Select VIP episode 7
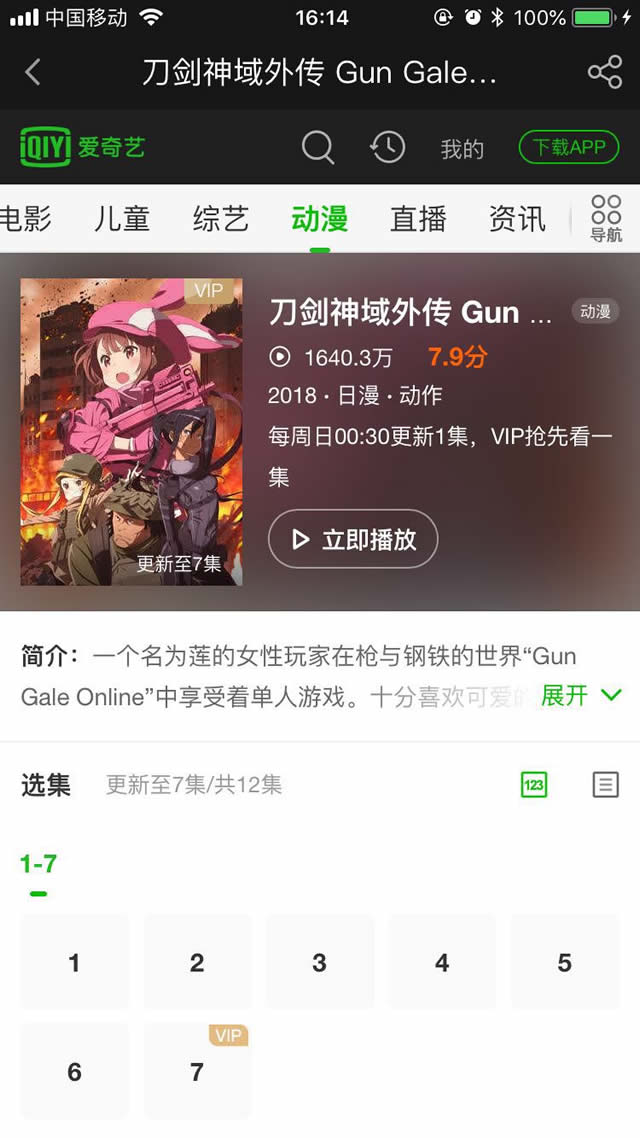 pos(197,1072)
